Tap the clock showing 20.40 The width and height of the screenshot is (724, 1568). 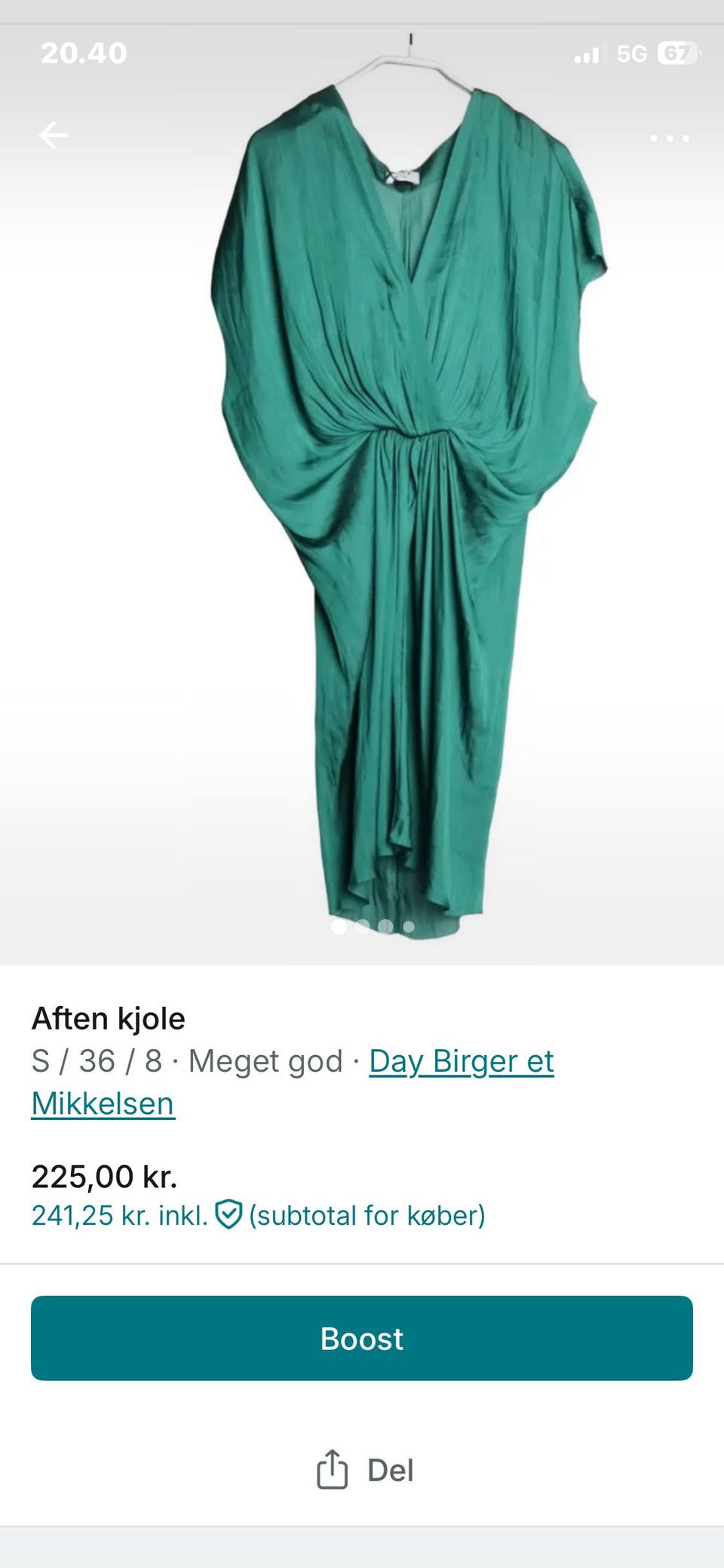click(x=83, y=54)
